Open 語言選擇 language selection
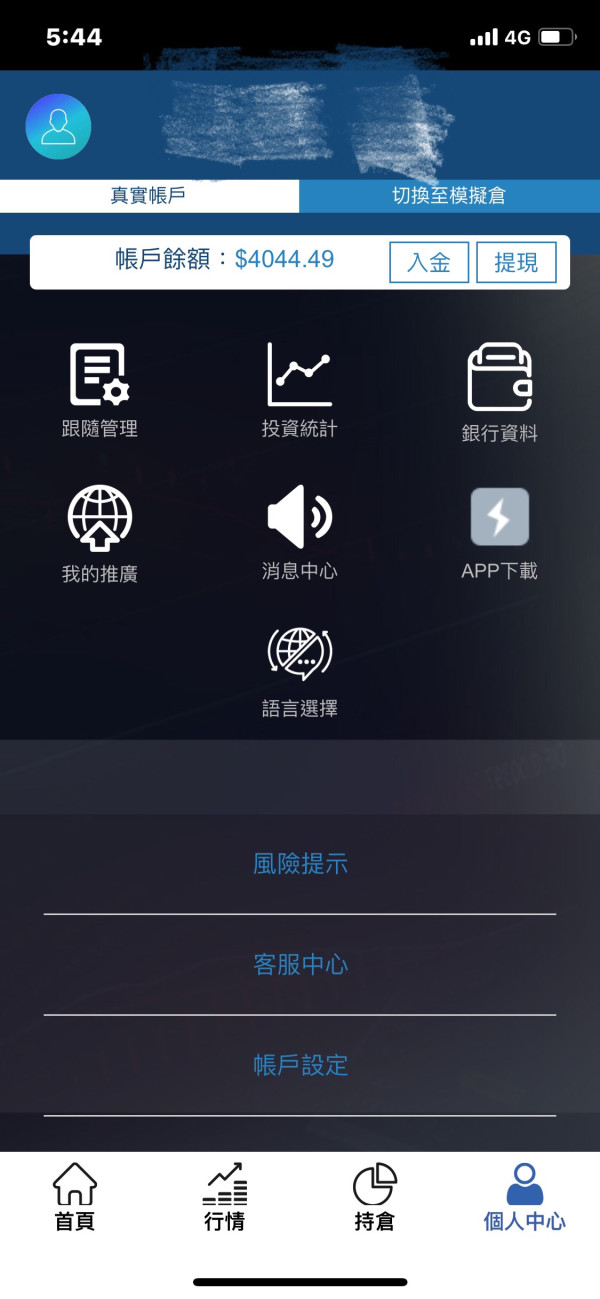The width and height of the screenshot is (600, 1299). tap(300, 672)
